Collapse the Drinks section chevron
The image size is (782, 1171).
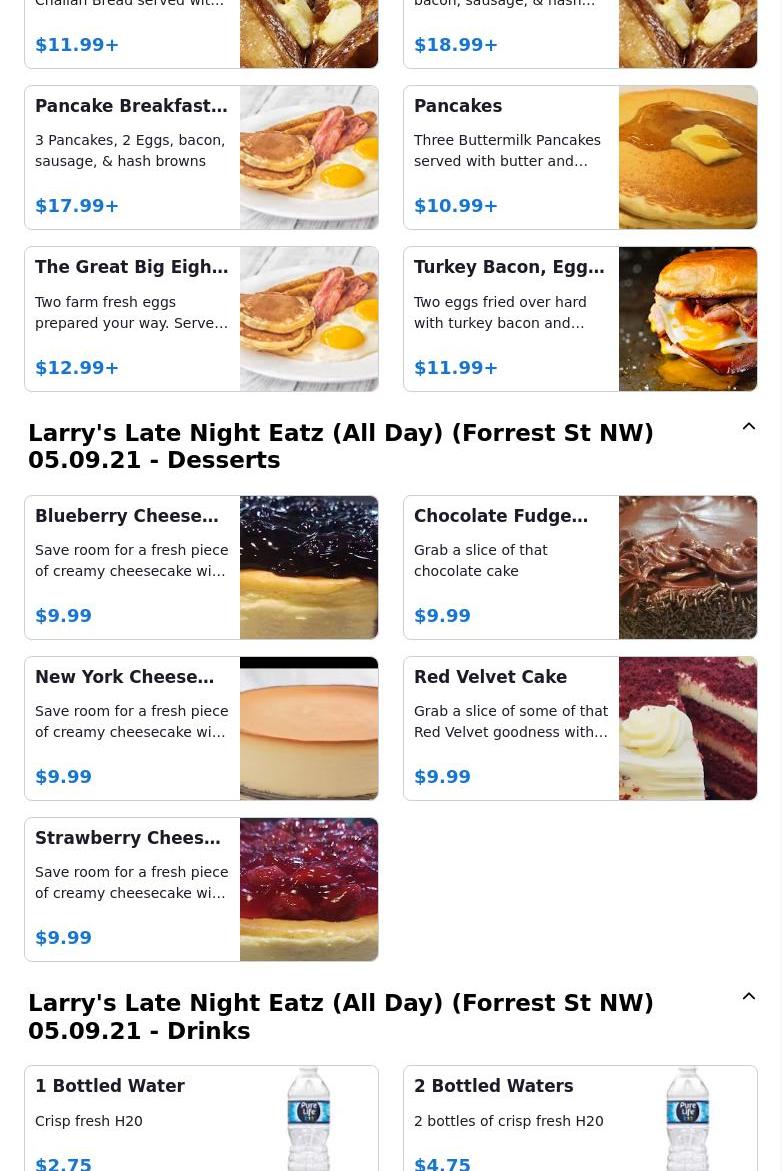pyautogui.click(x=748, y=997)
